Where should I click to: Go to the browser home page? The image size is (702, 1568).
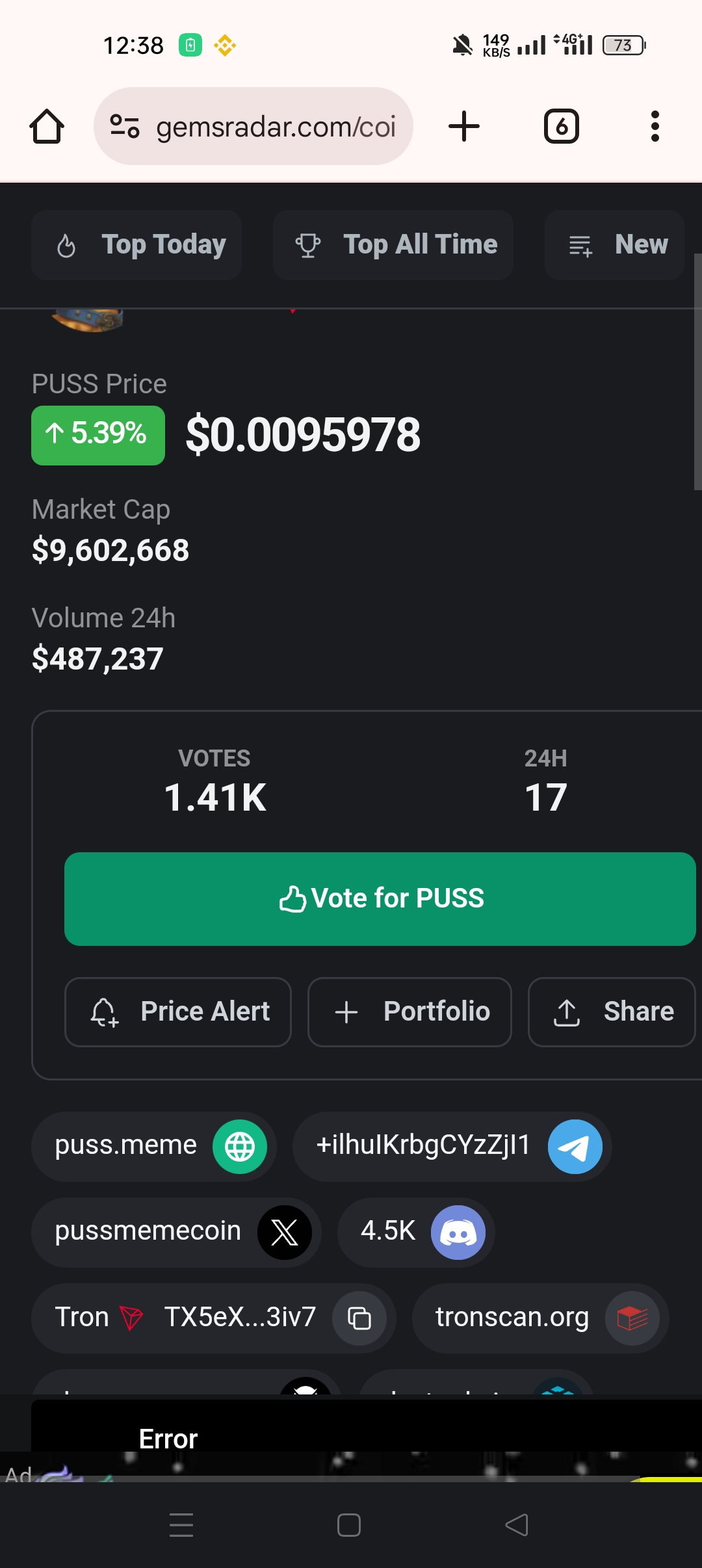tap(47, 126)
